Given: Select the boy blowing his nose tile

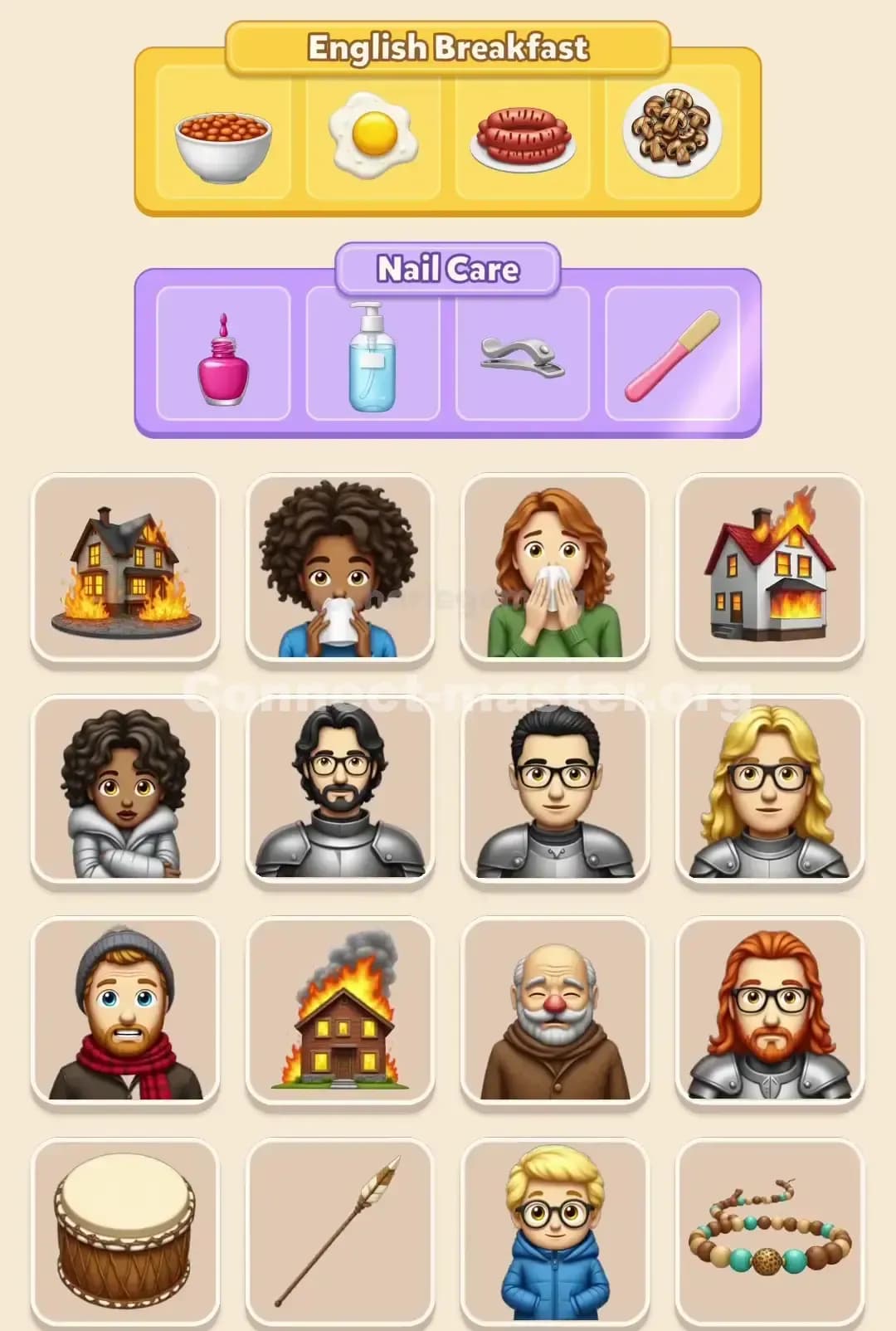Looking at the screenshot, I should [x=342, y=566].
